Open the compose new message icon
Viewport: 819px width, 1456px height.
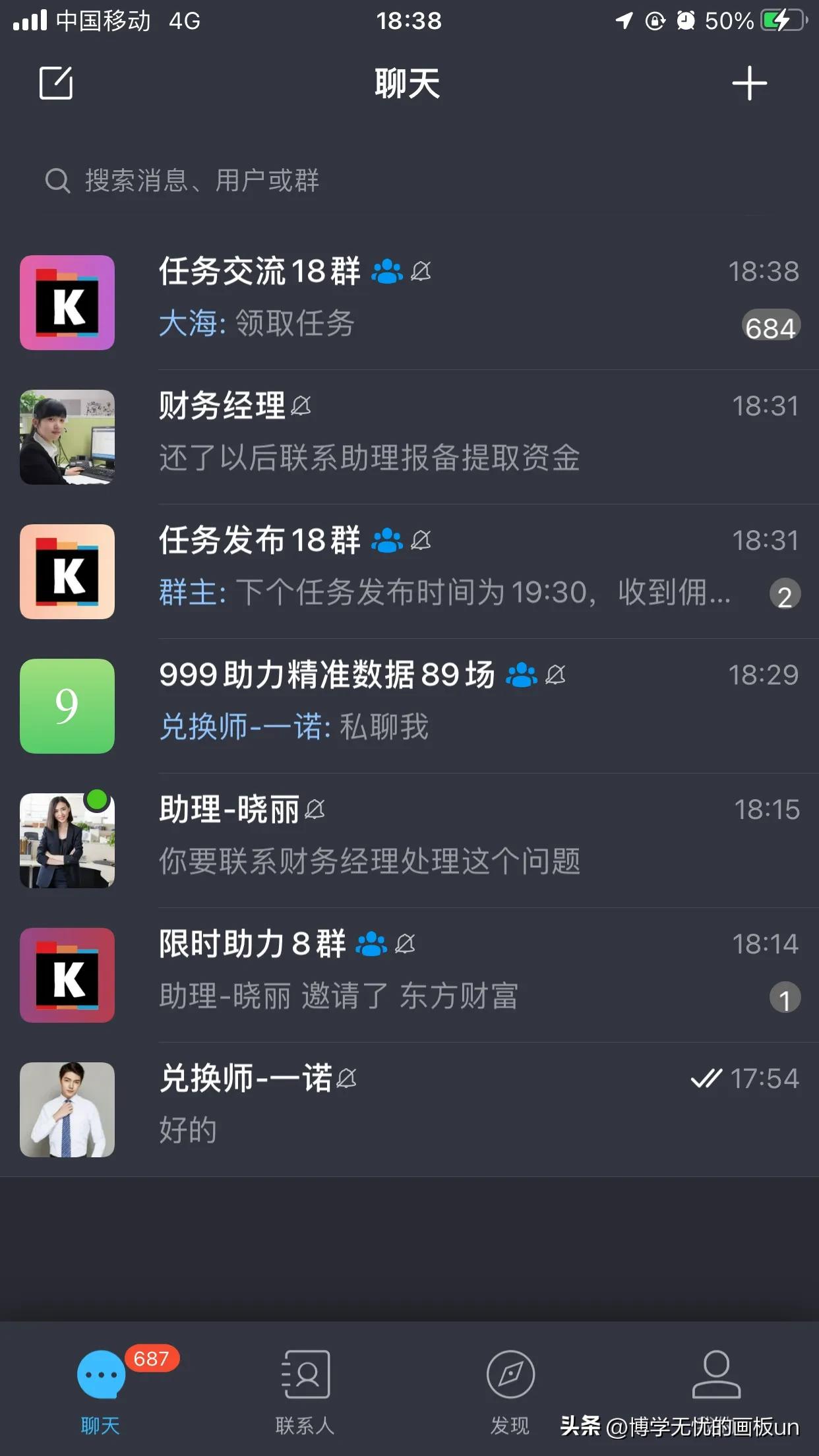coord(55,83)
